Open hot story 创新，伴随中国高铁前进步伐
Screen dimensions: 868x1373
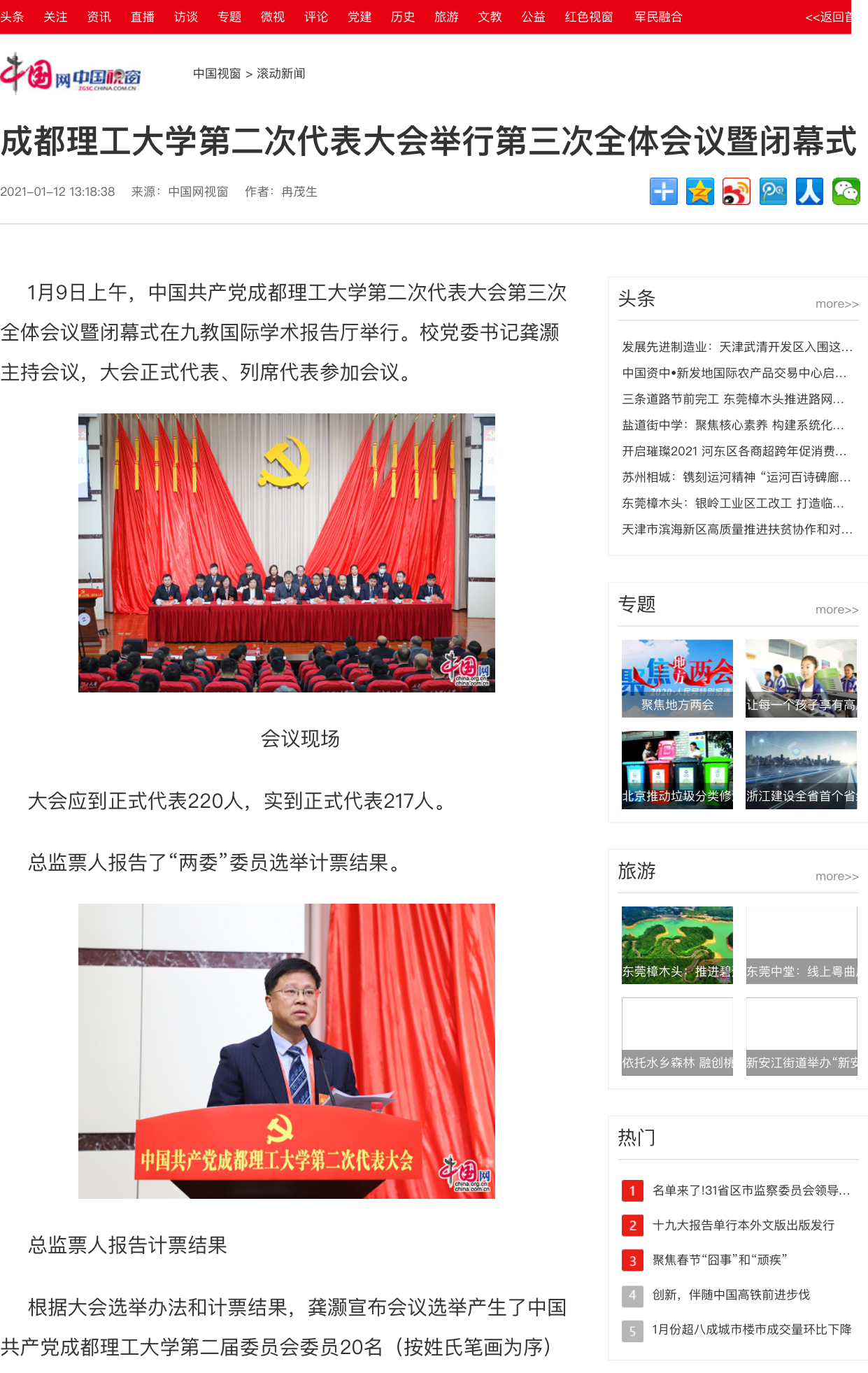[730, 1295]
